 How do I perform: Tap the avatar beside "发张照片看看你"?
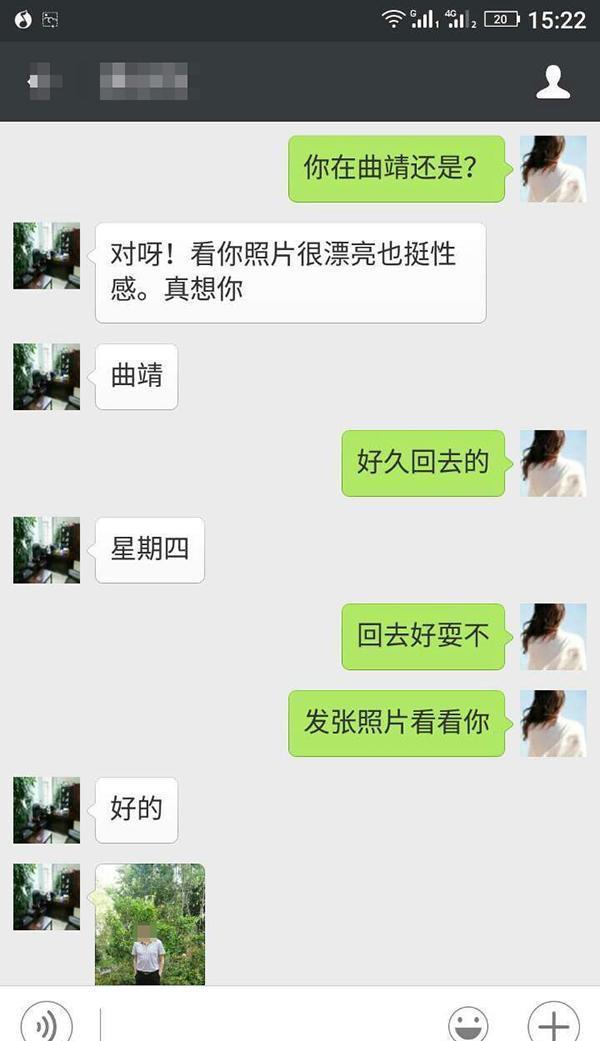point(553,723)
